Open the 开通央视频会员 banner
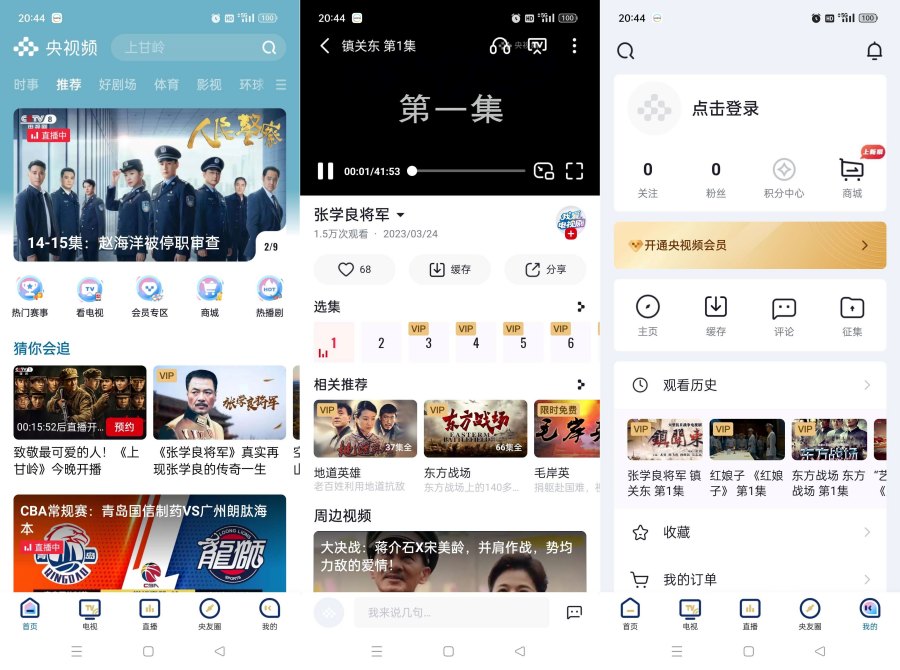 pos(750,245)
